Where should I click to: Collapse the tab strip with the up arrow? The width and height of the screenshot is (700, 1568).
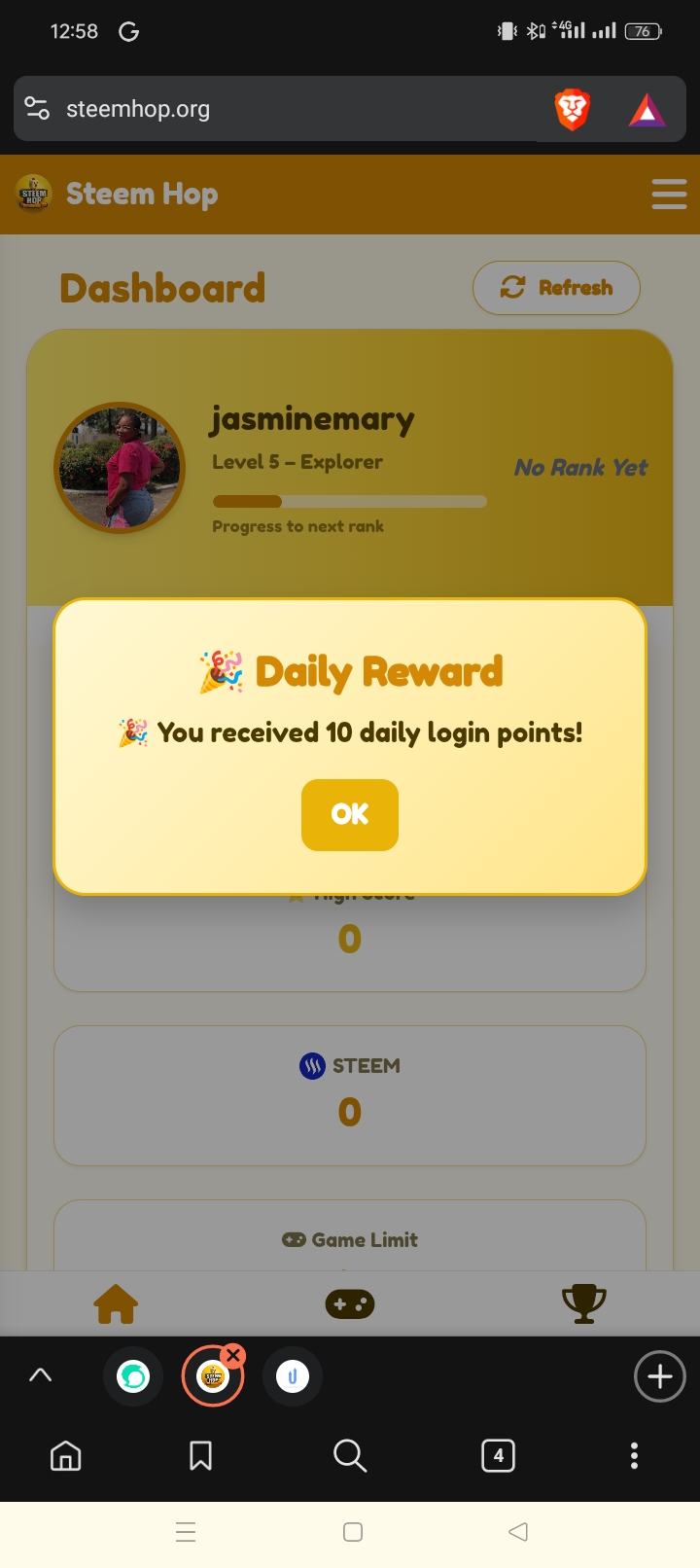(x=40, y=1375)
